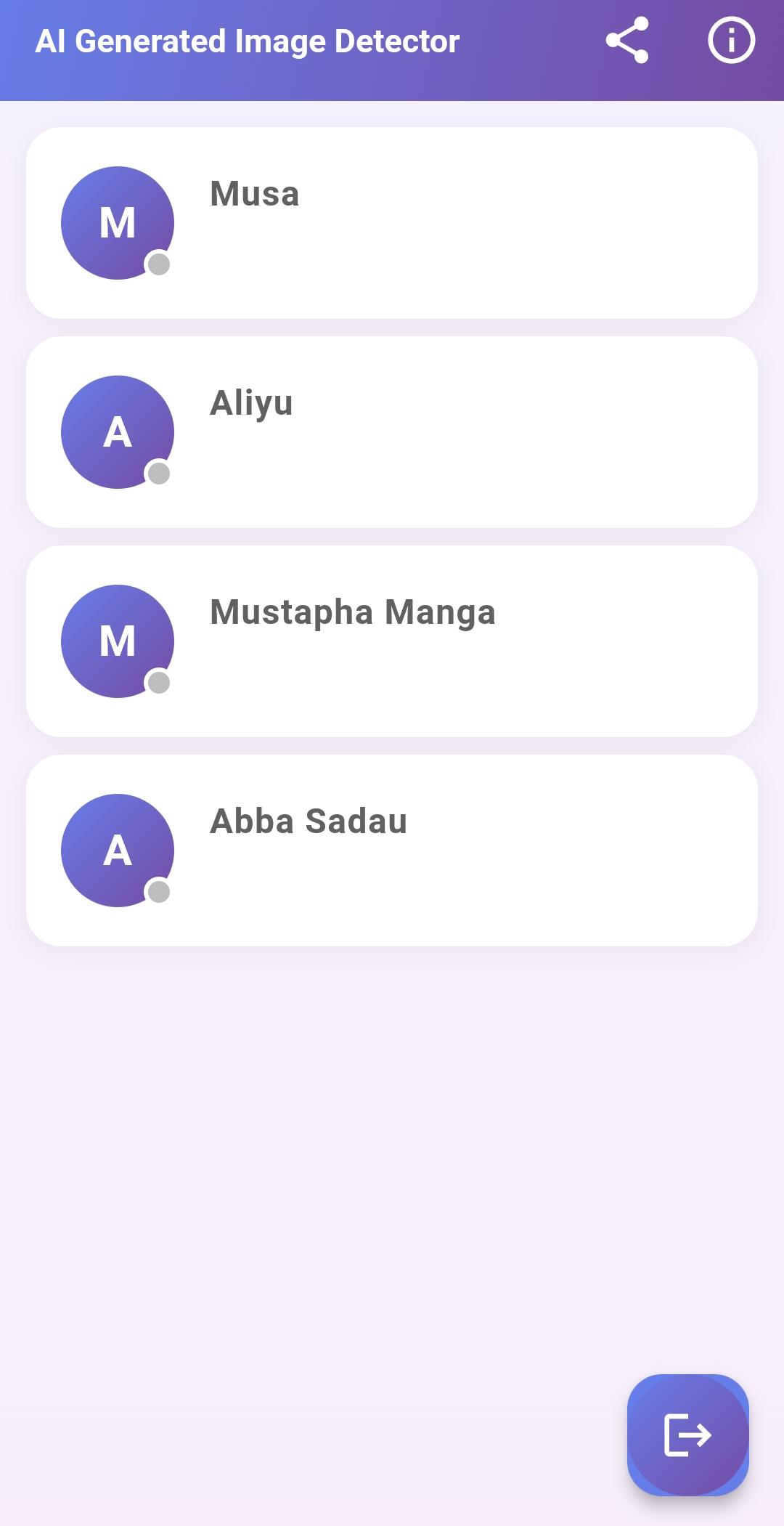
Task: Open the share options from the app bar
Action: click(x=629, y=41)
